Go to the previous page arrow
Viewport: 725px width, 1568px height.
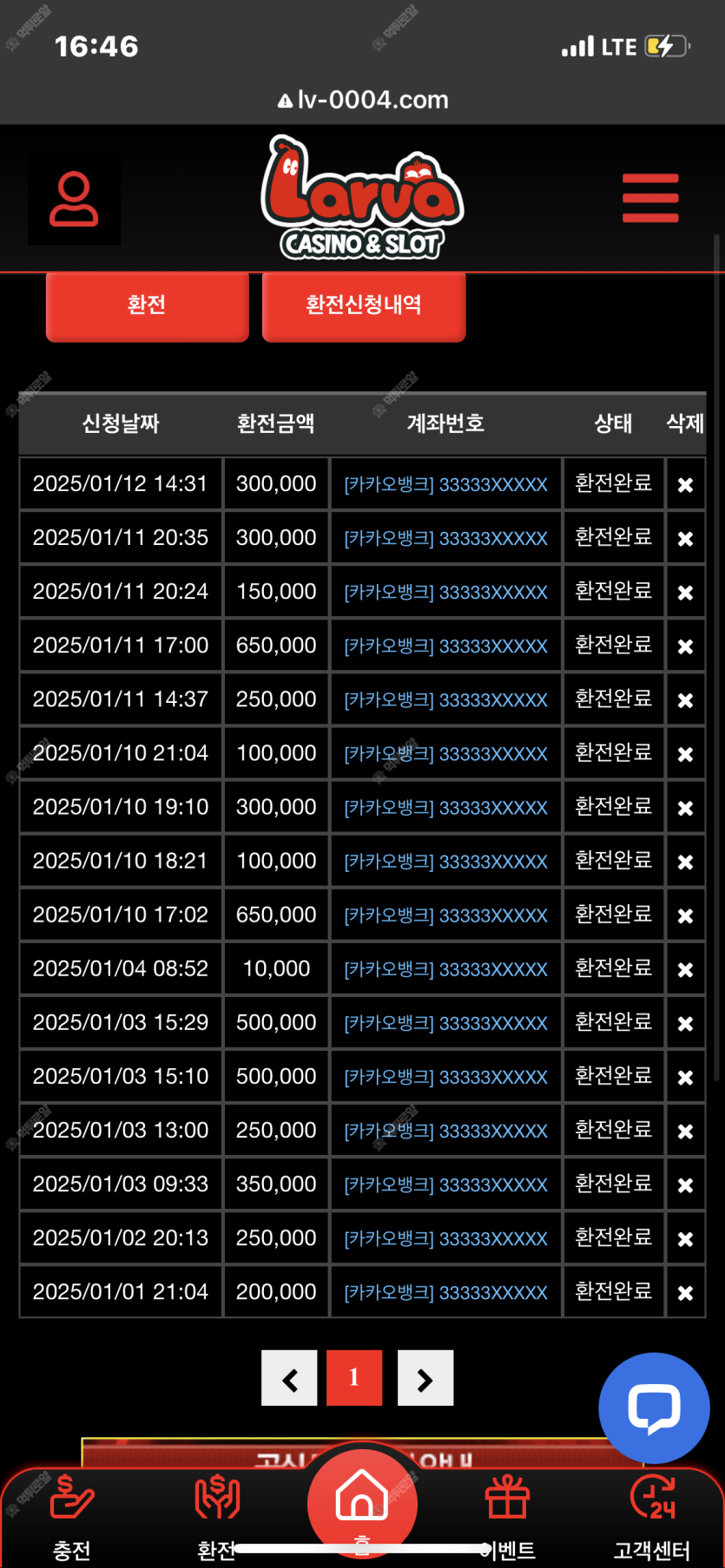(289, 1378)
